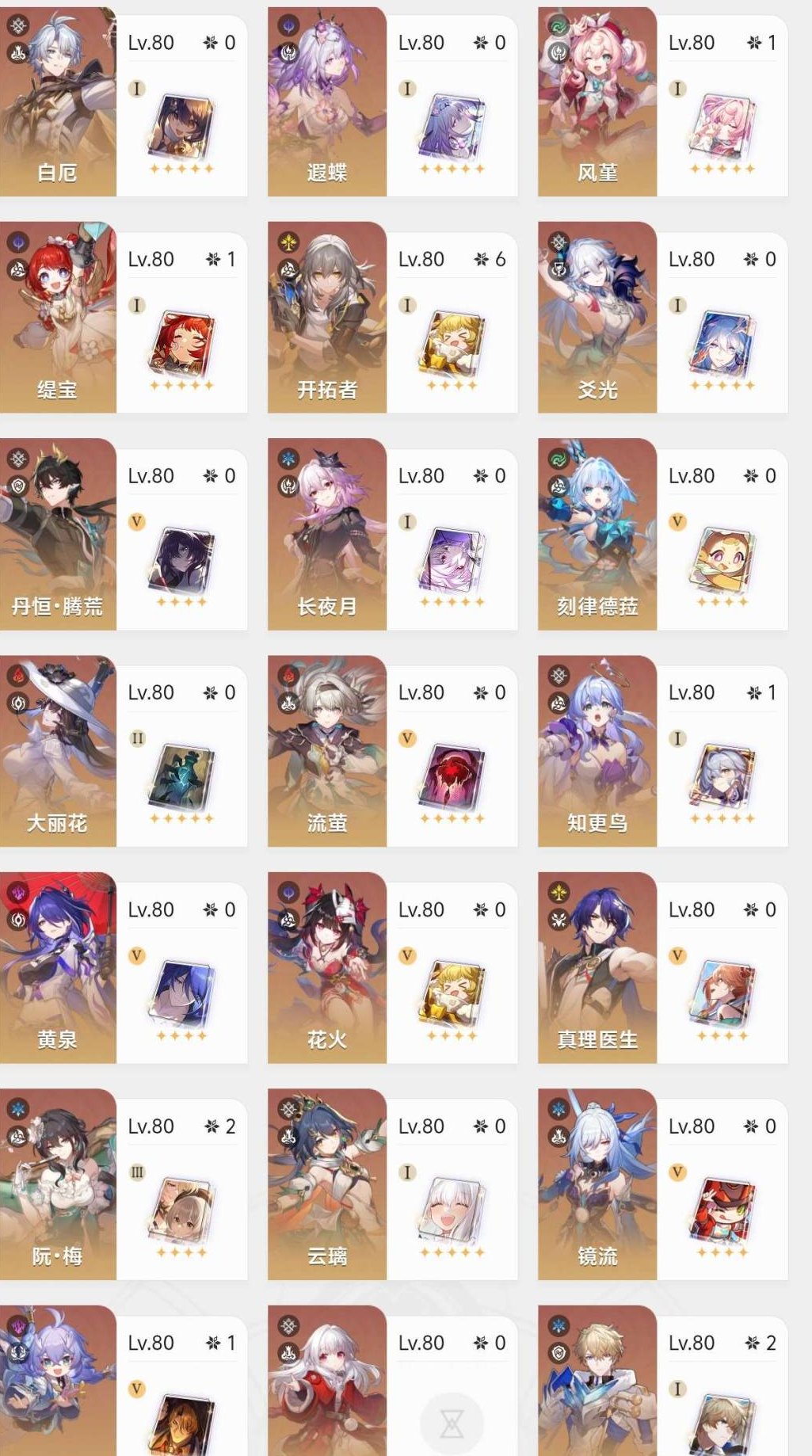This screenshot has width=812, height=1456.
Task: View the 镜流 character card
Action: 597,1184
